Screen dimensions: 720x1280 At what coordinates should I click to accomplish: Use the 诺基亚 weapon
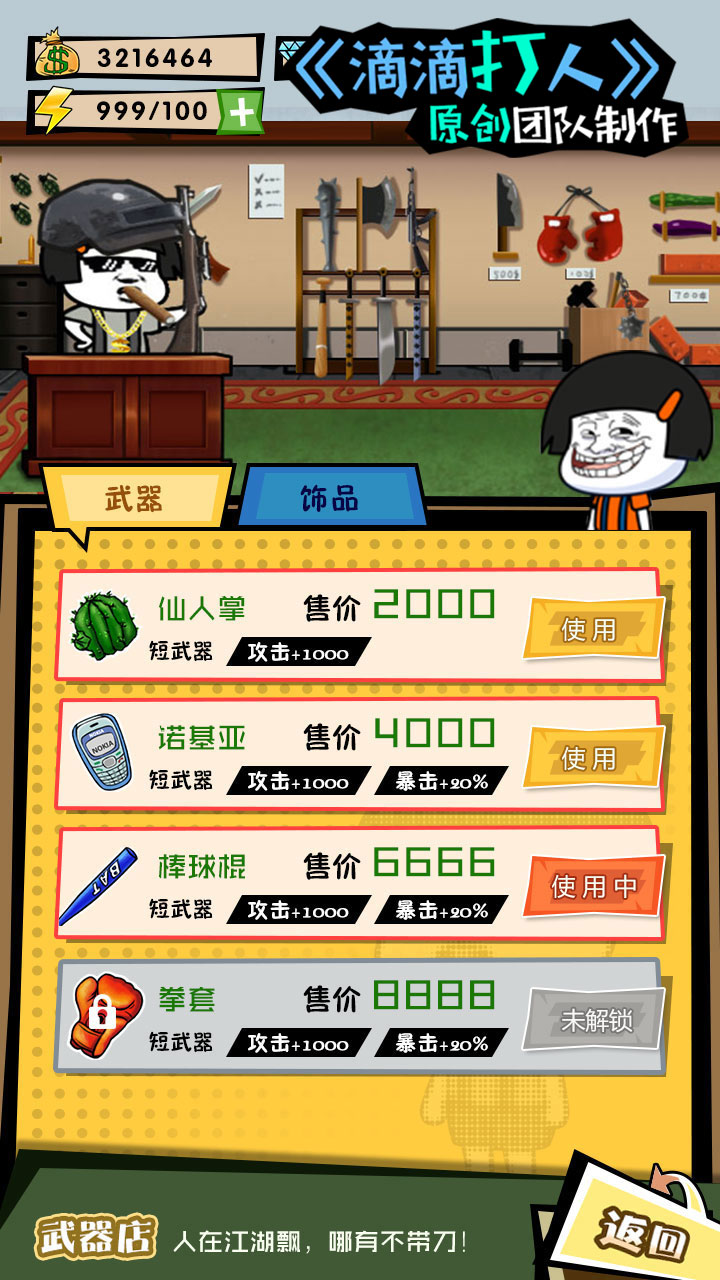click(x=592, y=758)
